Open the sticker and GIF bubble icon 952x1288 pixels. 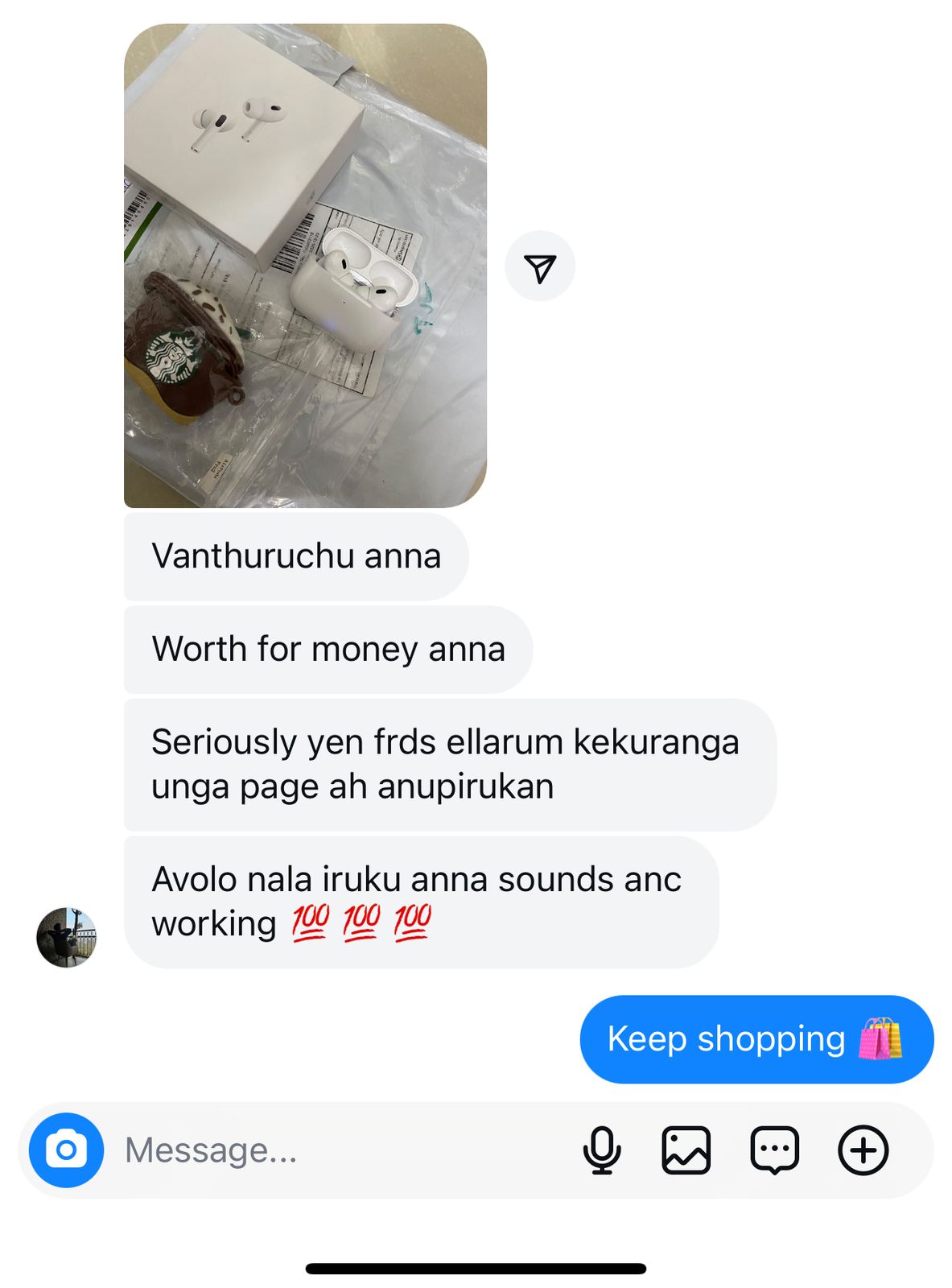click(774, 1150)
